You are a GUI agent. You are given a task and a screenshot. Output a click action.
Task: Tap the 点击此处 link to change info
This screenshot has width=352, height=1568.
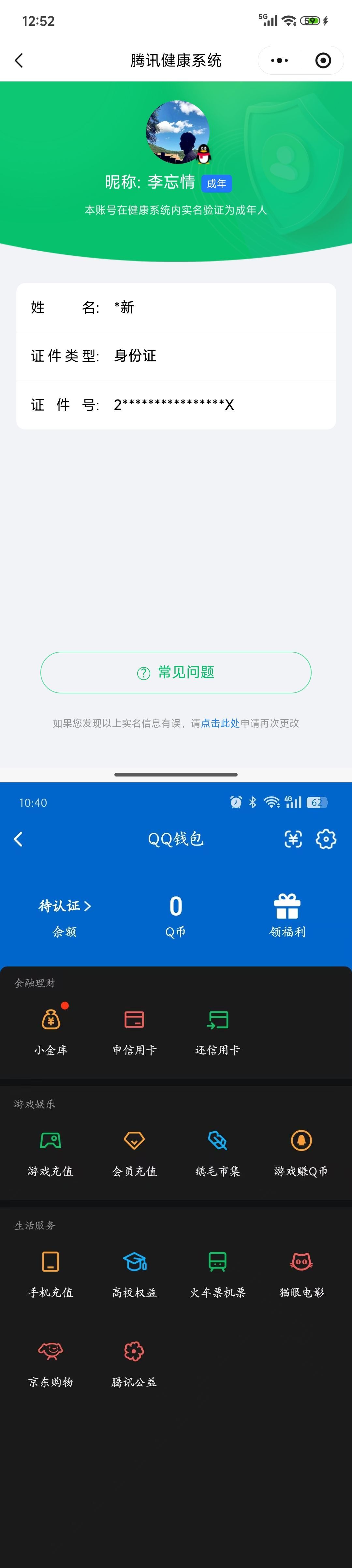click(220, 723)
